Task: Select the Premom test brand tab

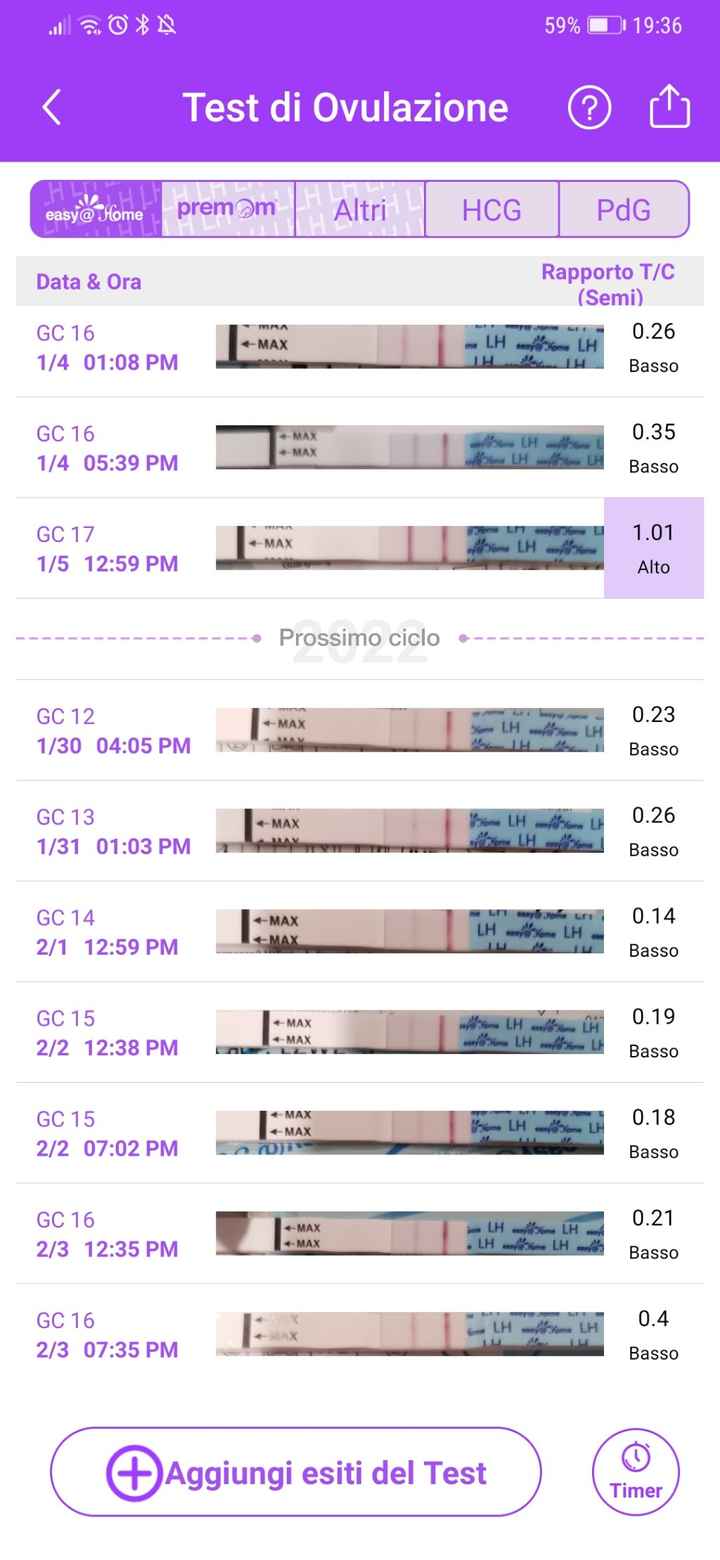Action: point(227,210)
